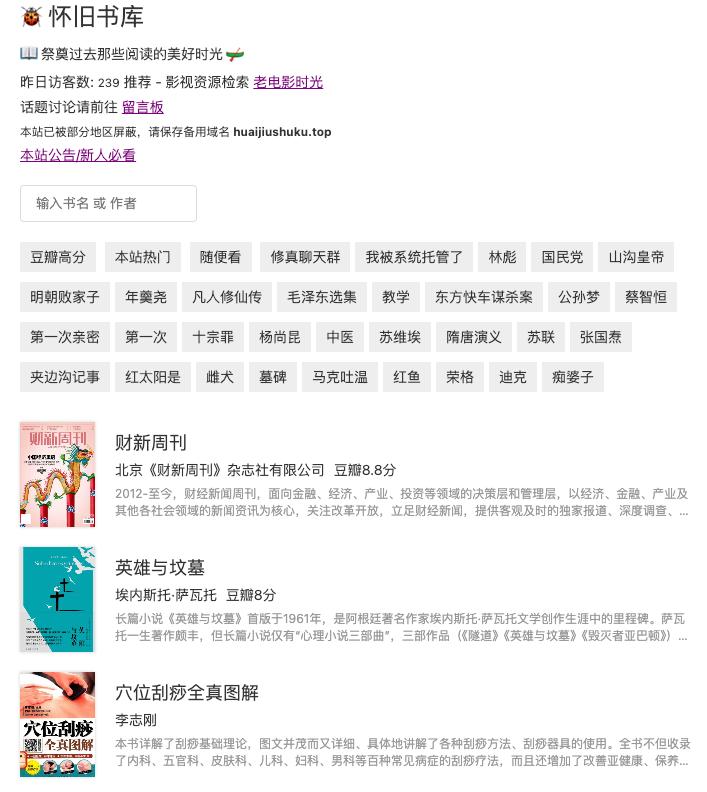Select the 我被系统托管了 tag
This screenshot has height=792, width=707.
pyautogui.click(x=413, y=257)
